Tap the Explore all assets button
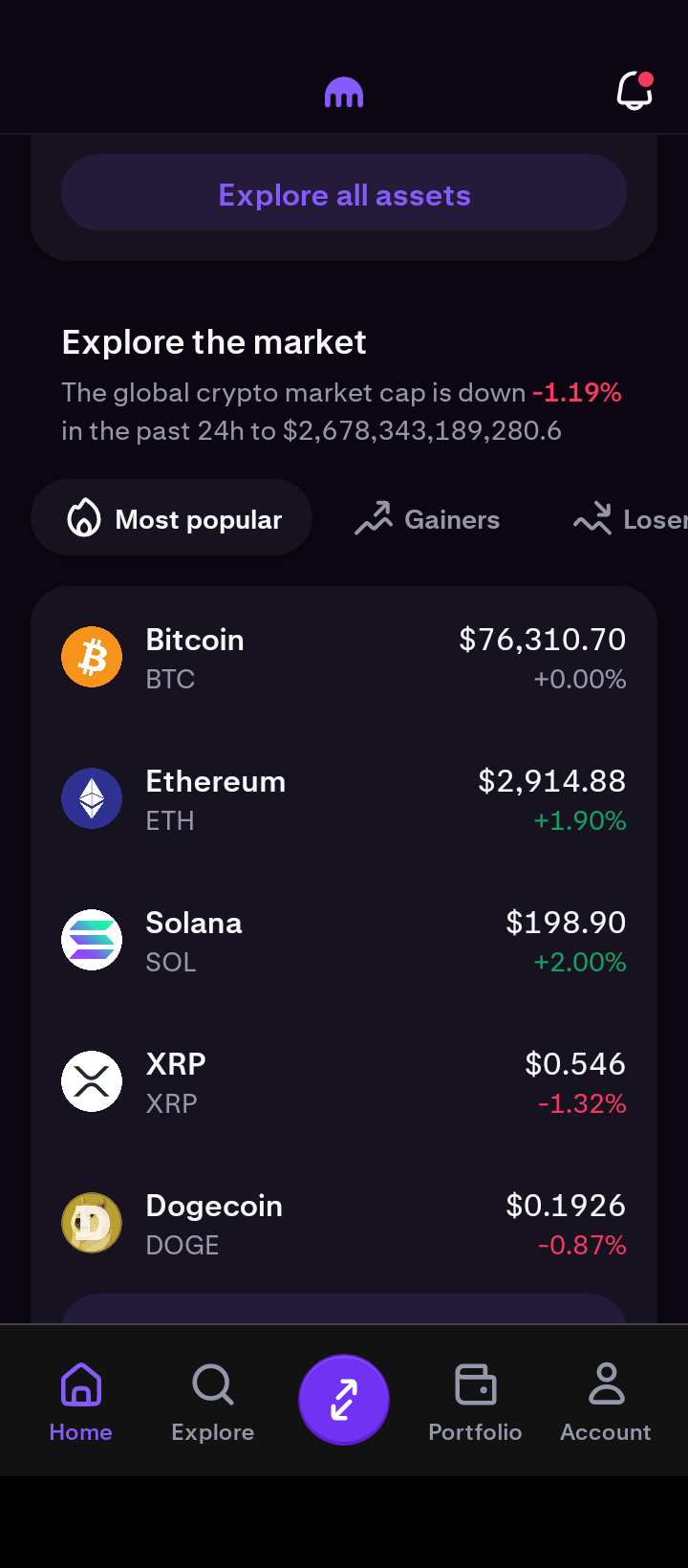 coord(344,194)
